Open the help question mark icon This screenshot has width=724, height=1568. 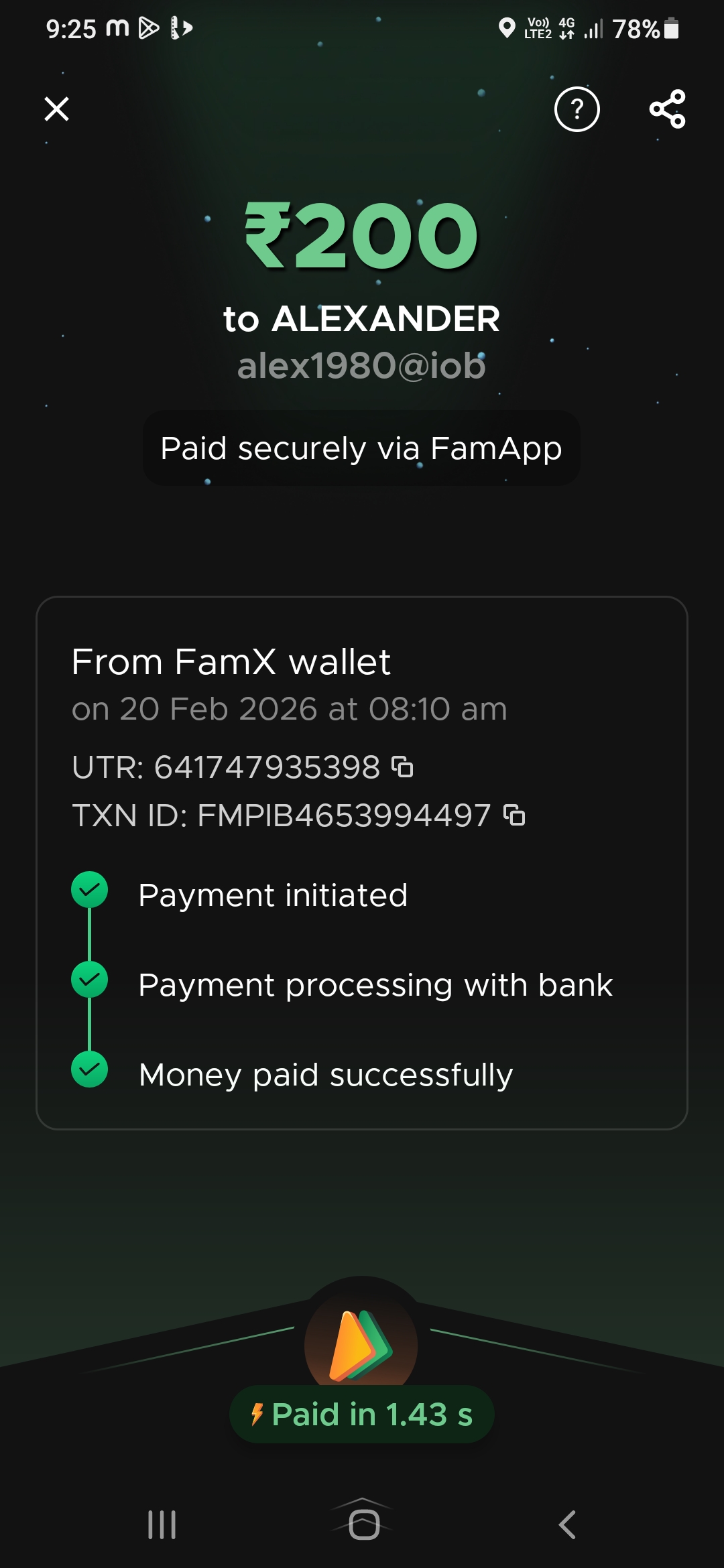[577, 109]
